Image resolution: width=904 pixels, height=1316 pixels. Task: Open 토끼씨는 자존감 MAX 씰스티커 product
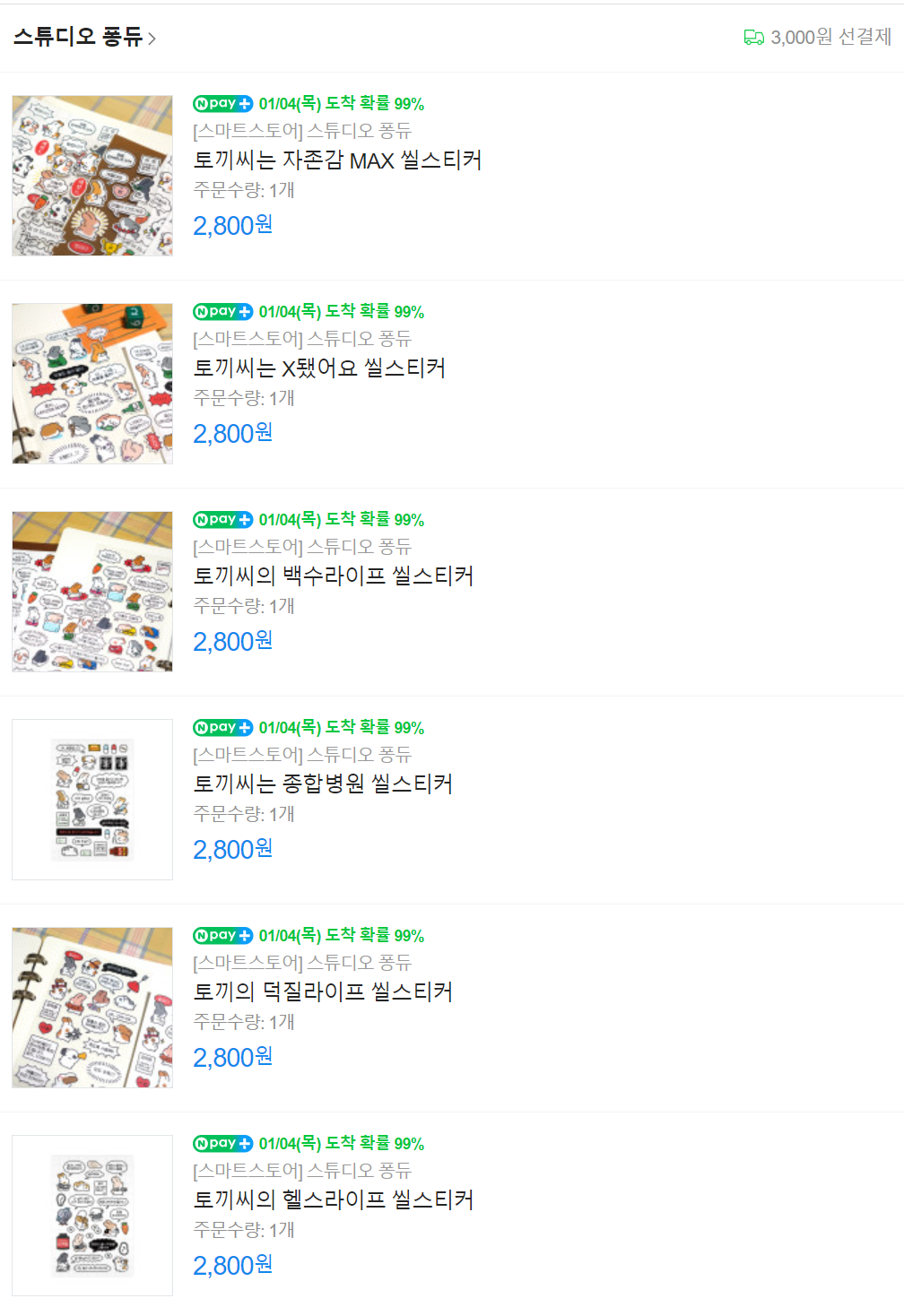[x=337, y=160]
